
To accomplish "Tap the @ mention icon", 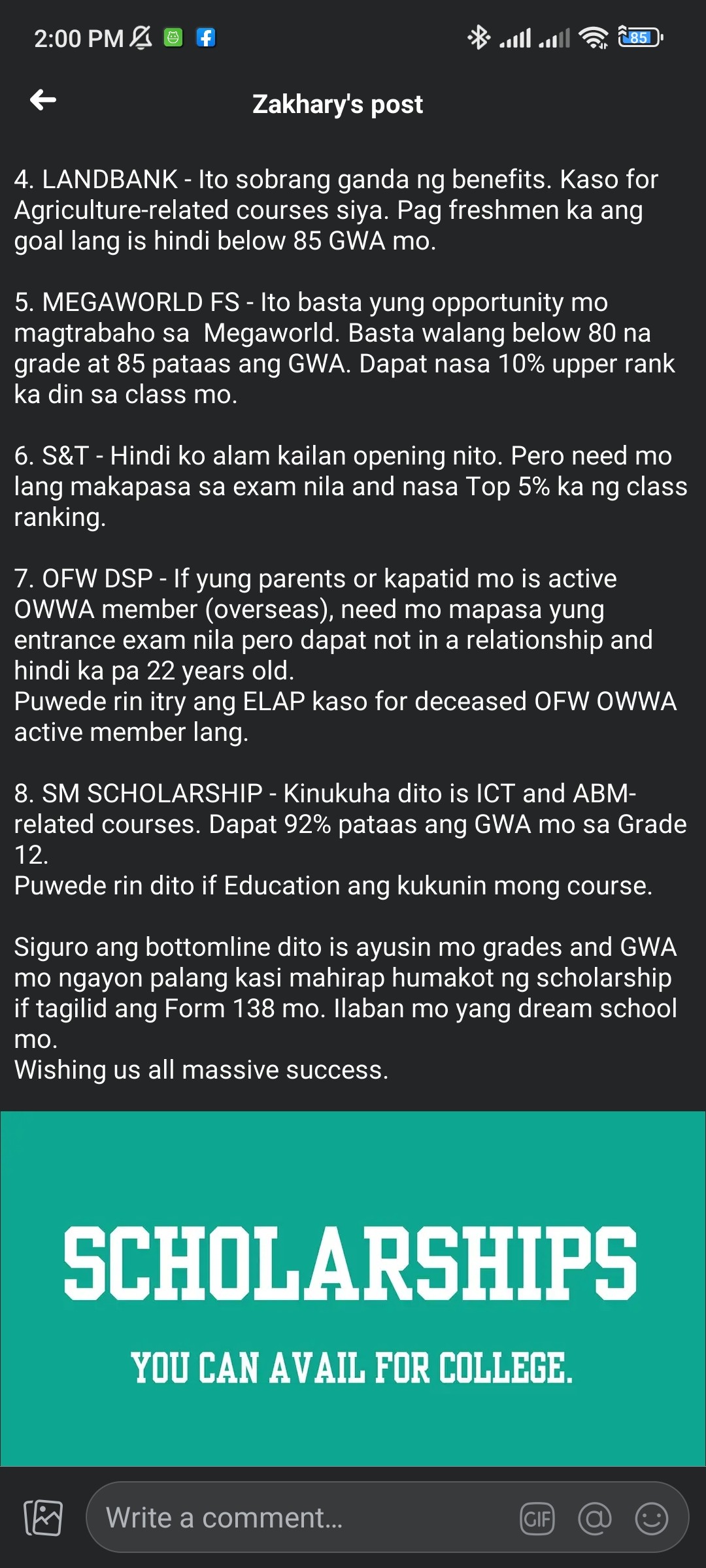I will tap(595, 1518).
